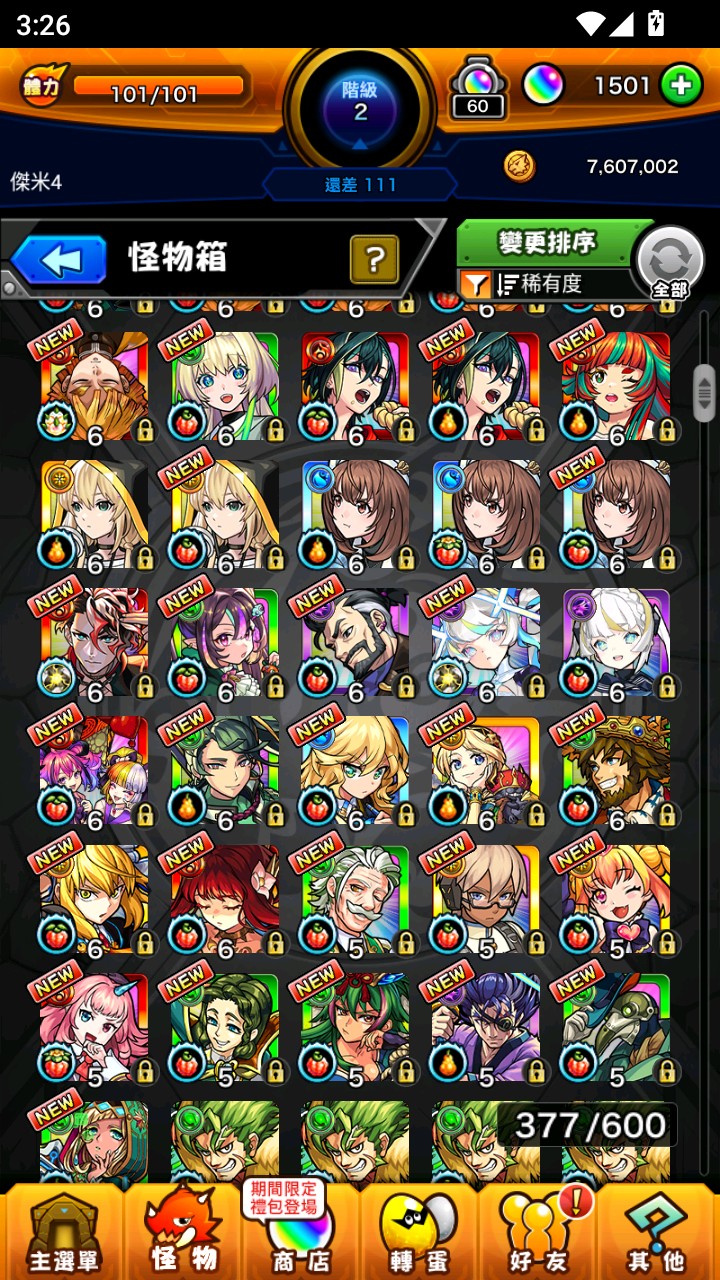Switch to 怪物 tab

pos(183,1230)
